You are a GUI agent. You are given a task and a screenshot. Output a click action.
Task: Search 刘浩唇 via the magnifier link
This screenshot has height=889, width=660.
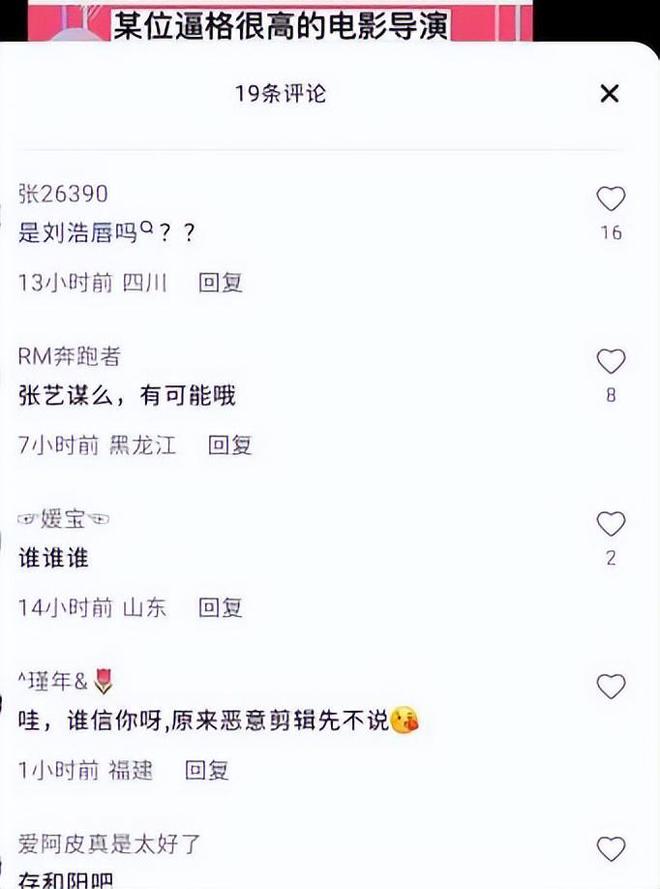145,230
